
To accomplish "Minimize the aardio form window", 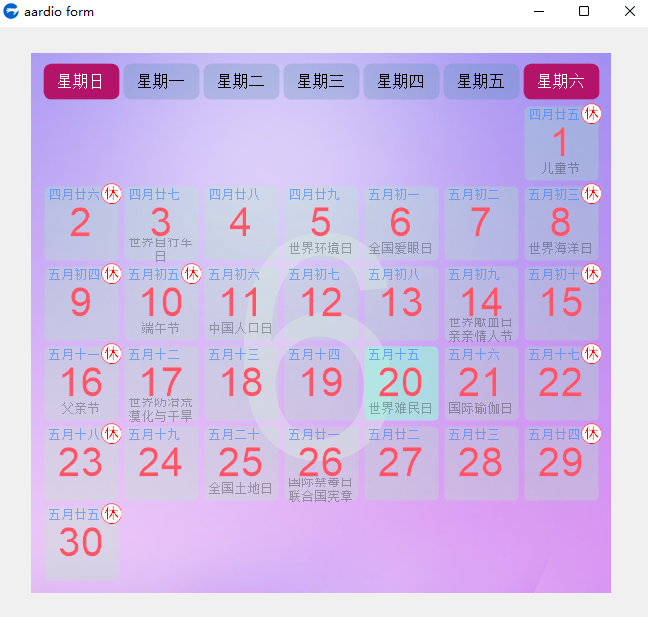I will coord(539,12).
